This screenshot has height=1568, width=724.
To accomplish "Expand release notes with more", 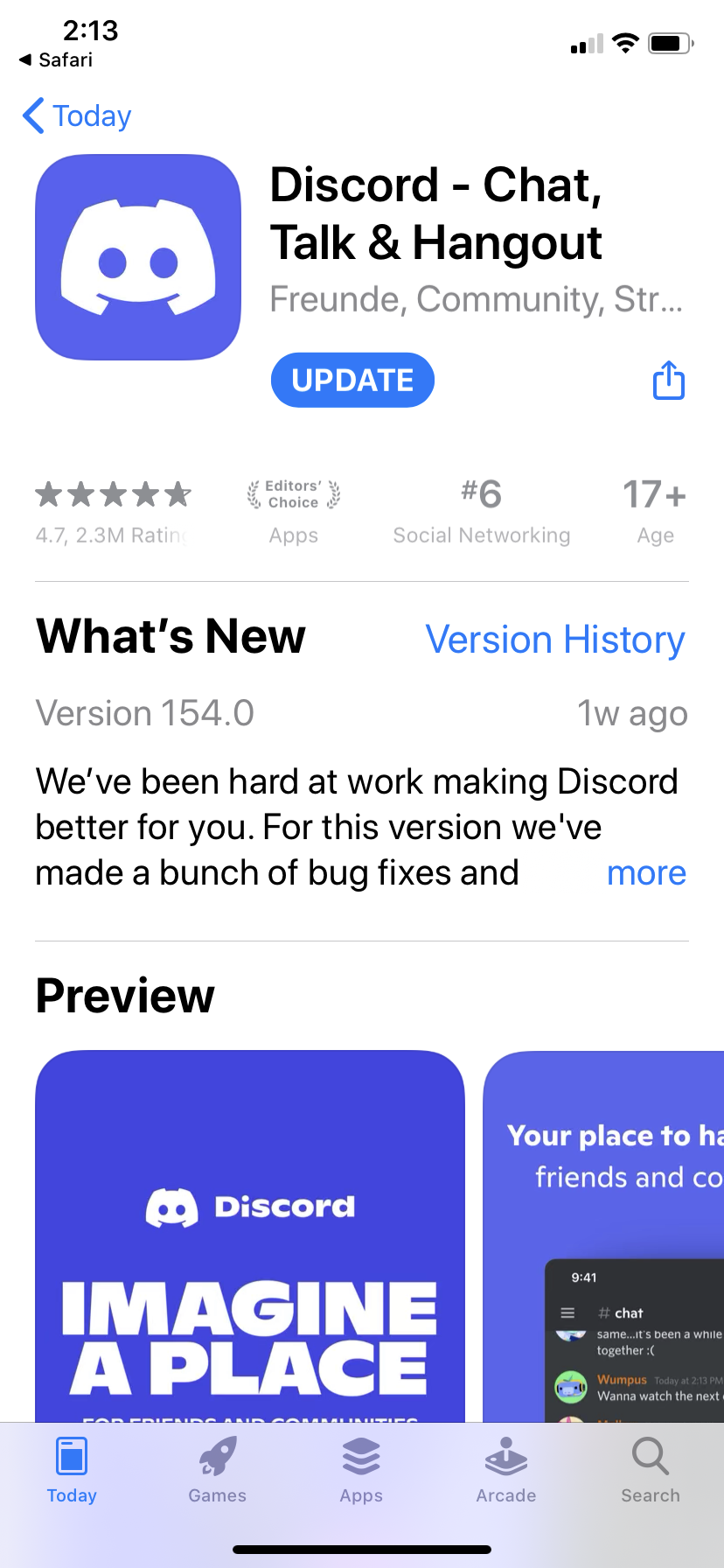I will tap(646, 873).
